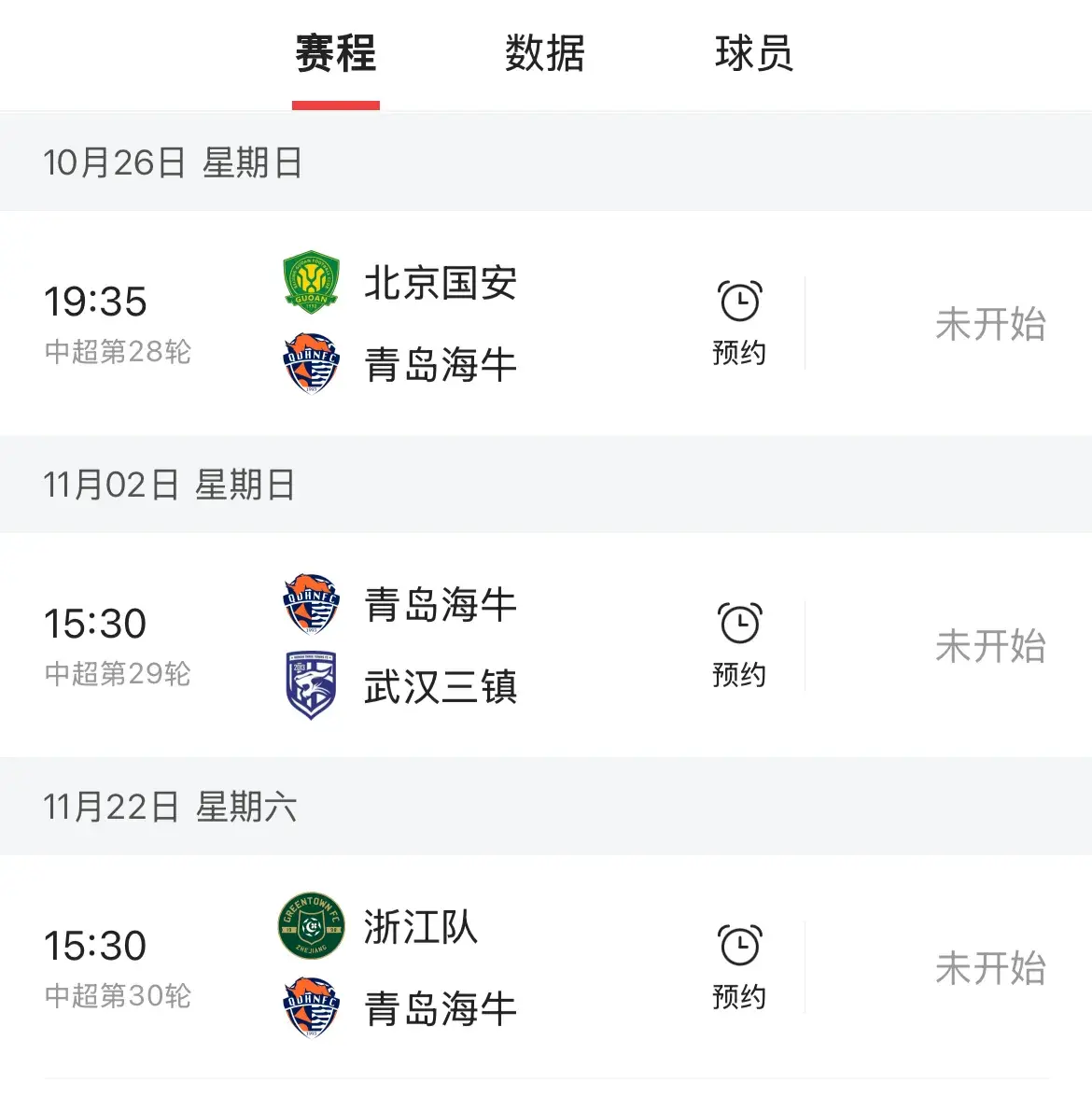The image size is (1092, 1097).
Task: Click the Beijing Guoan team logo
Action: [310, 282]
